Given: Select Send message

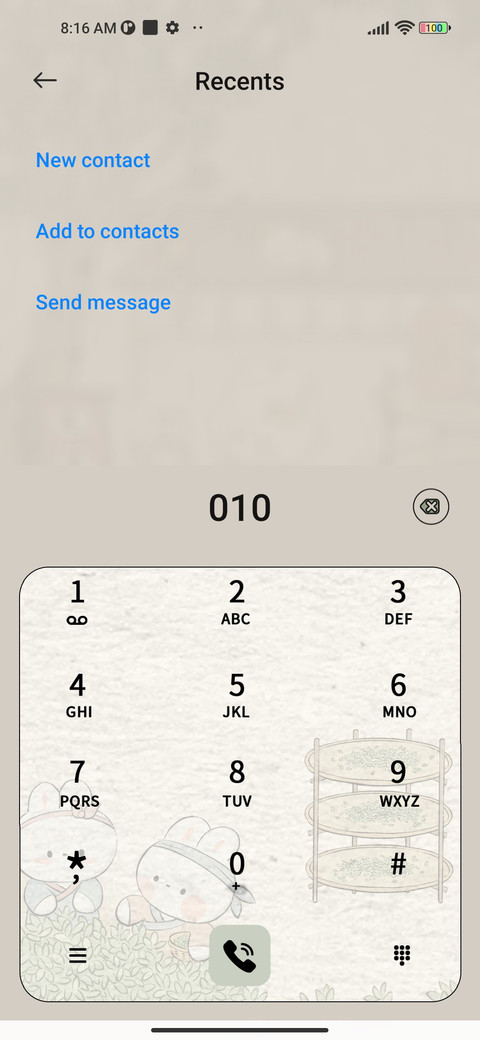Looking at the screenshot, I should [103, 302].
